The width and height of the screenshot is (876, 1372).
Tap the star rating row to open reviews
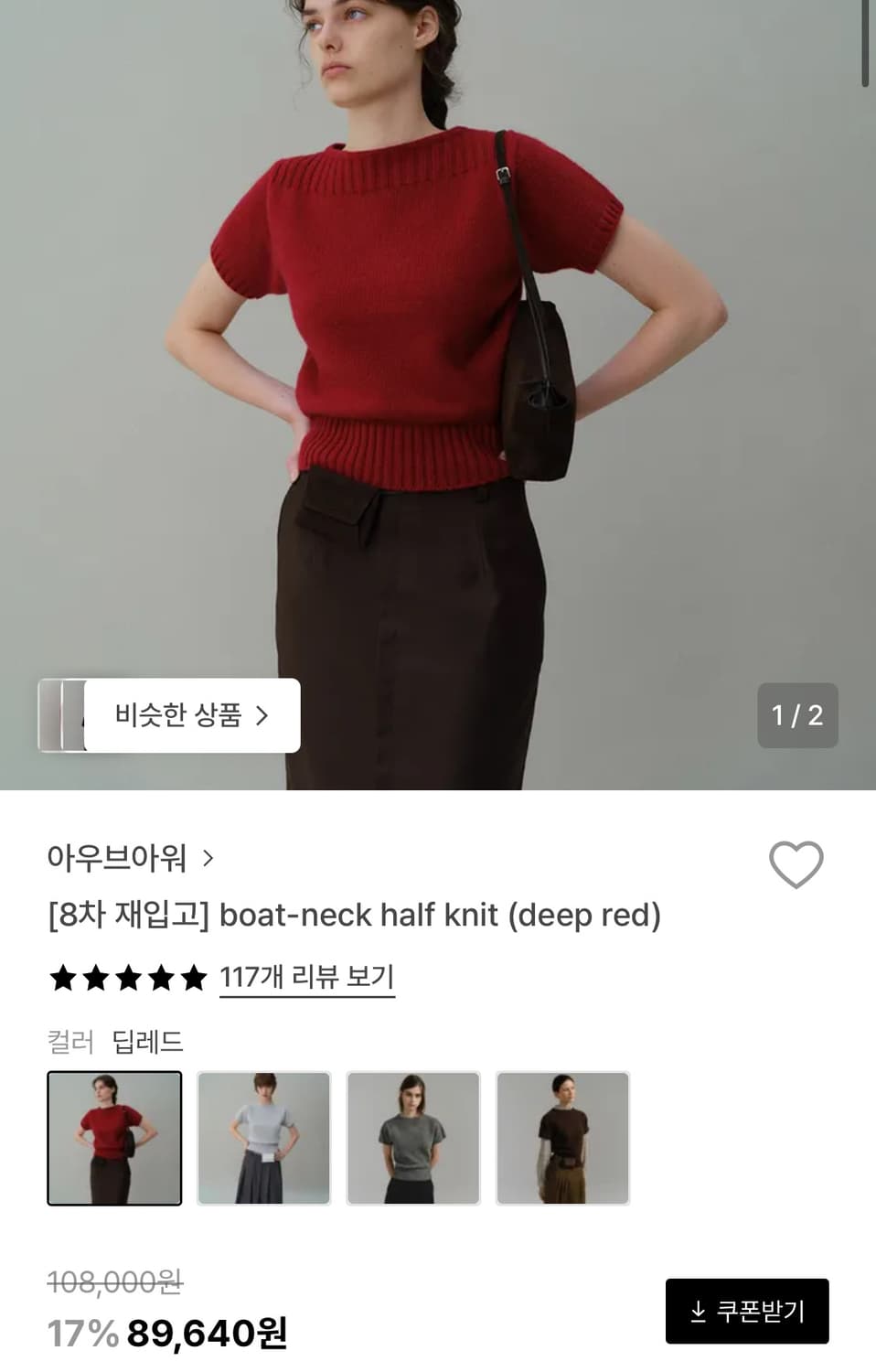pos(128,977)
